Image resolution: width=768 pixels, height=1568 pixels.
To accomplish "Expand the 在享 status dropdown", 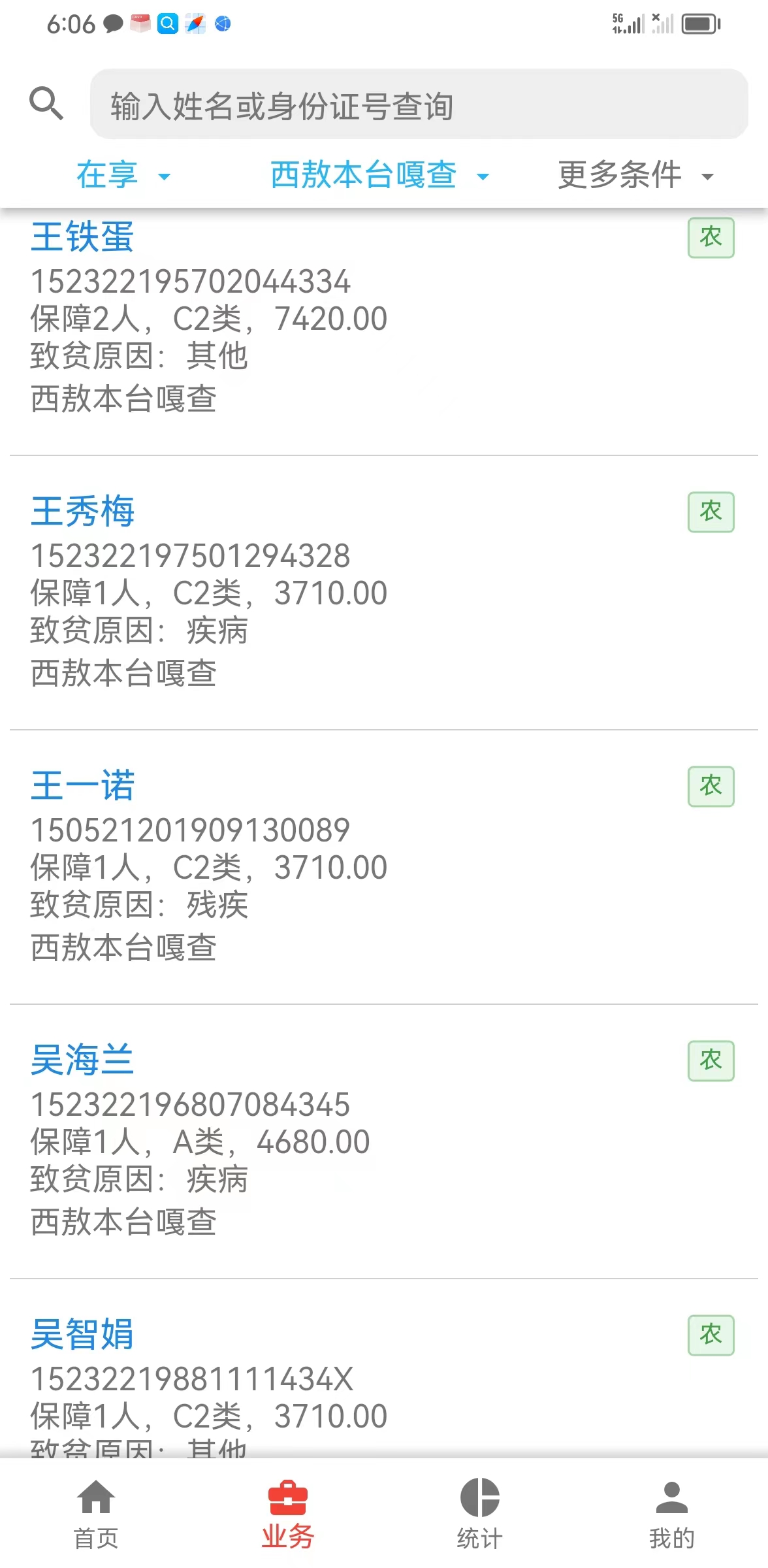I will pyautogui.click(x=123, y=175).
